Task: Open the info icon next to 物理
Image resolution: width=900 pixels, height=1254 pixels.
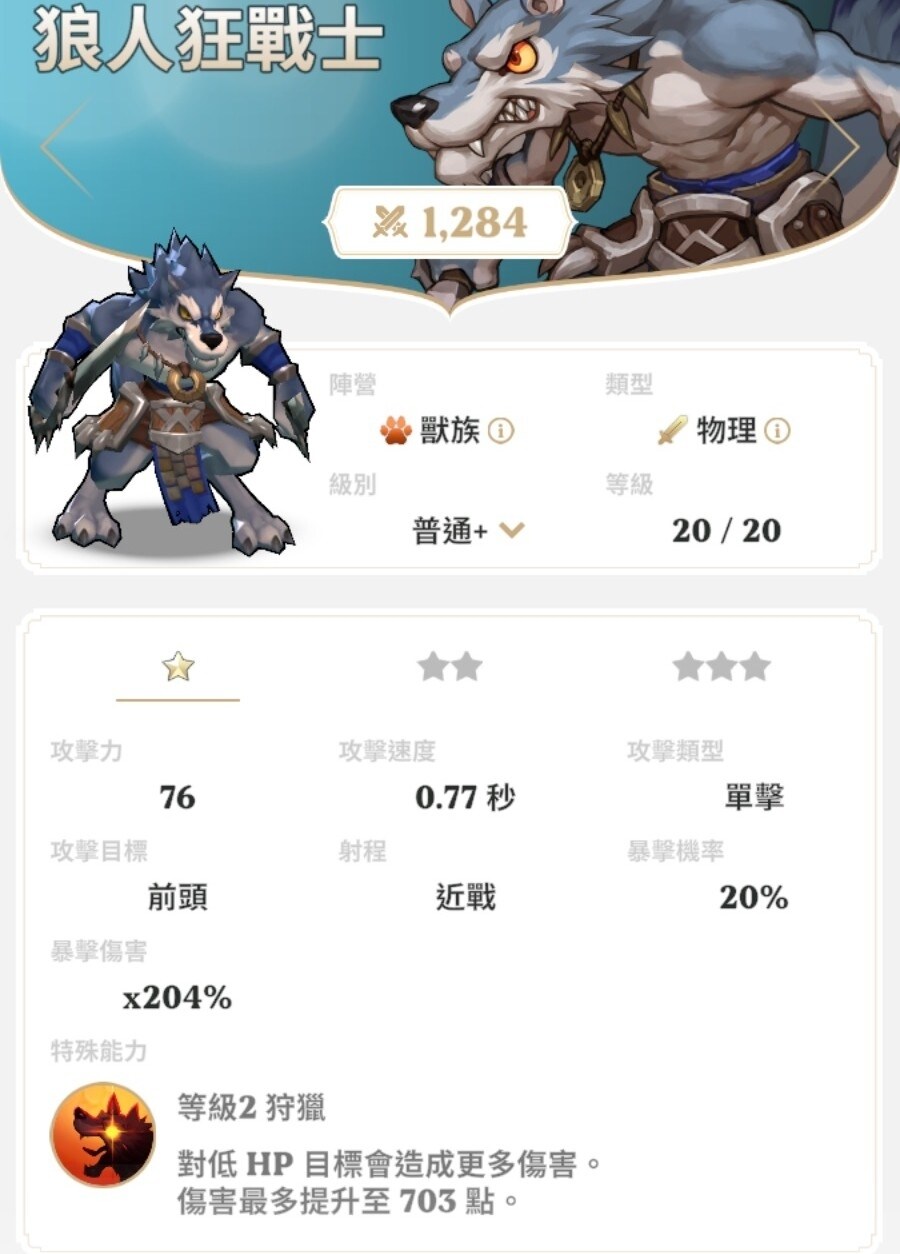Action: click(x=777, y=432)
